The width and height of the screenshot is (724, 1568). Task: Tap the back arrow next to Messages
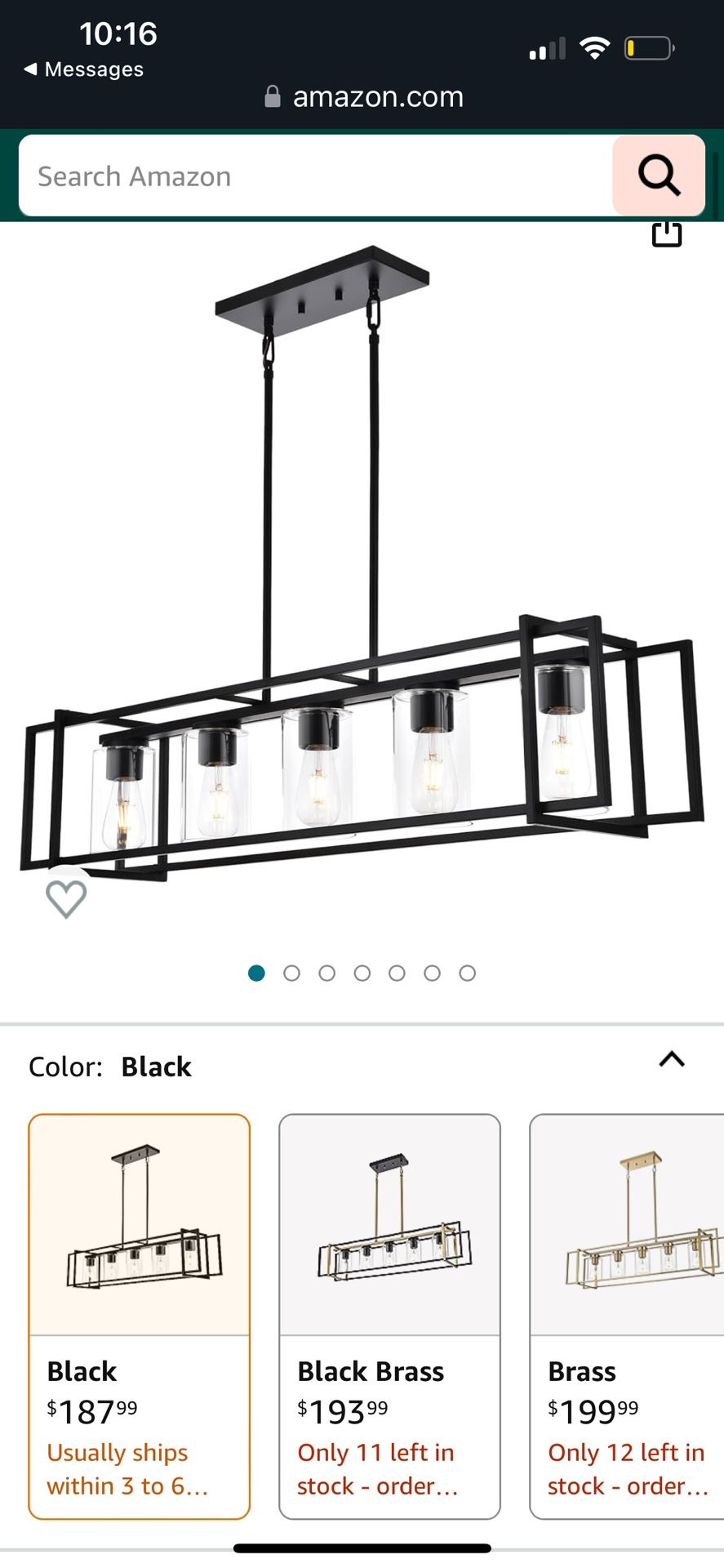point(31,69)
